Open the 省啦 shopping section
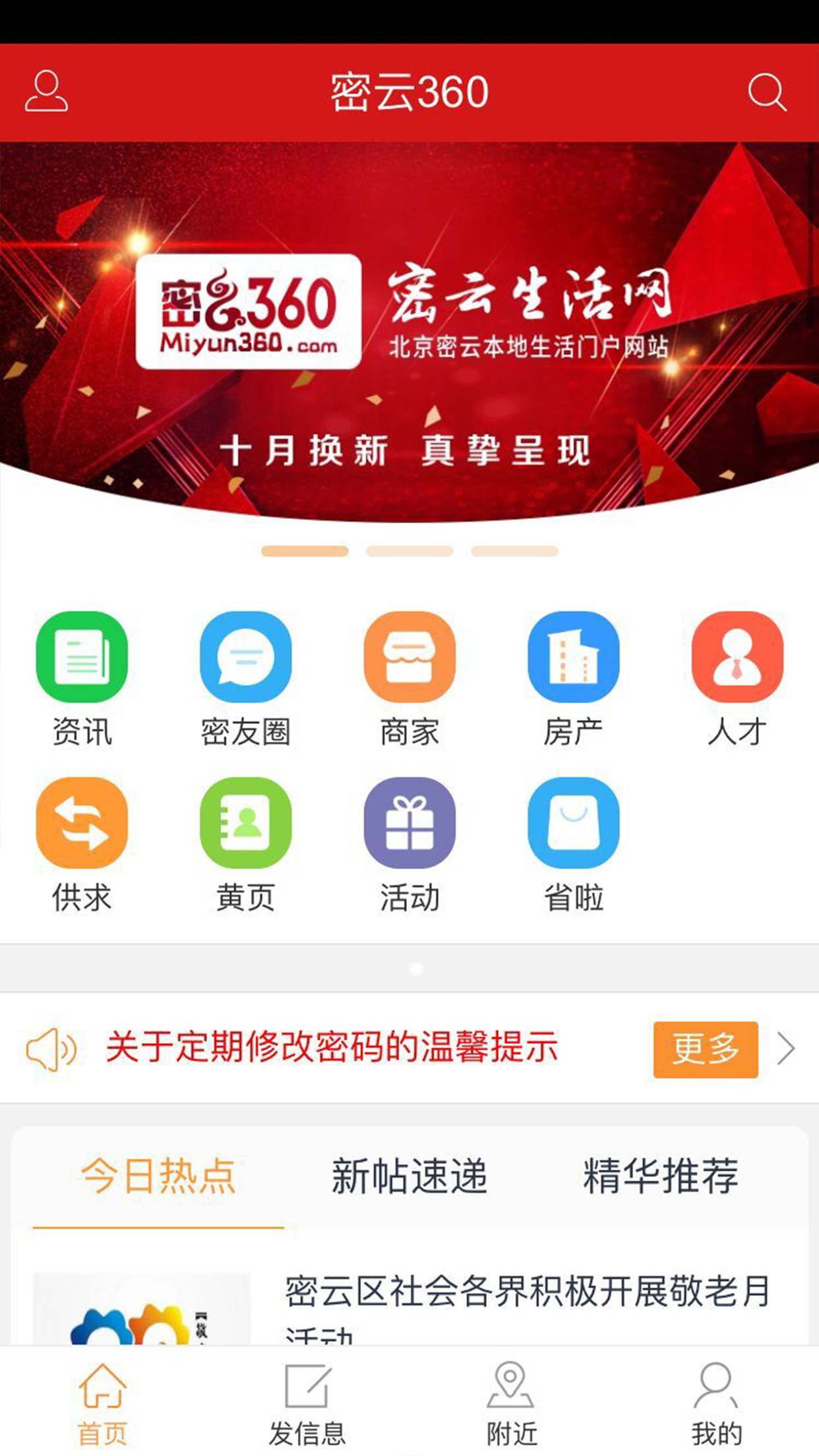 point(573,845)
